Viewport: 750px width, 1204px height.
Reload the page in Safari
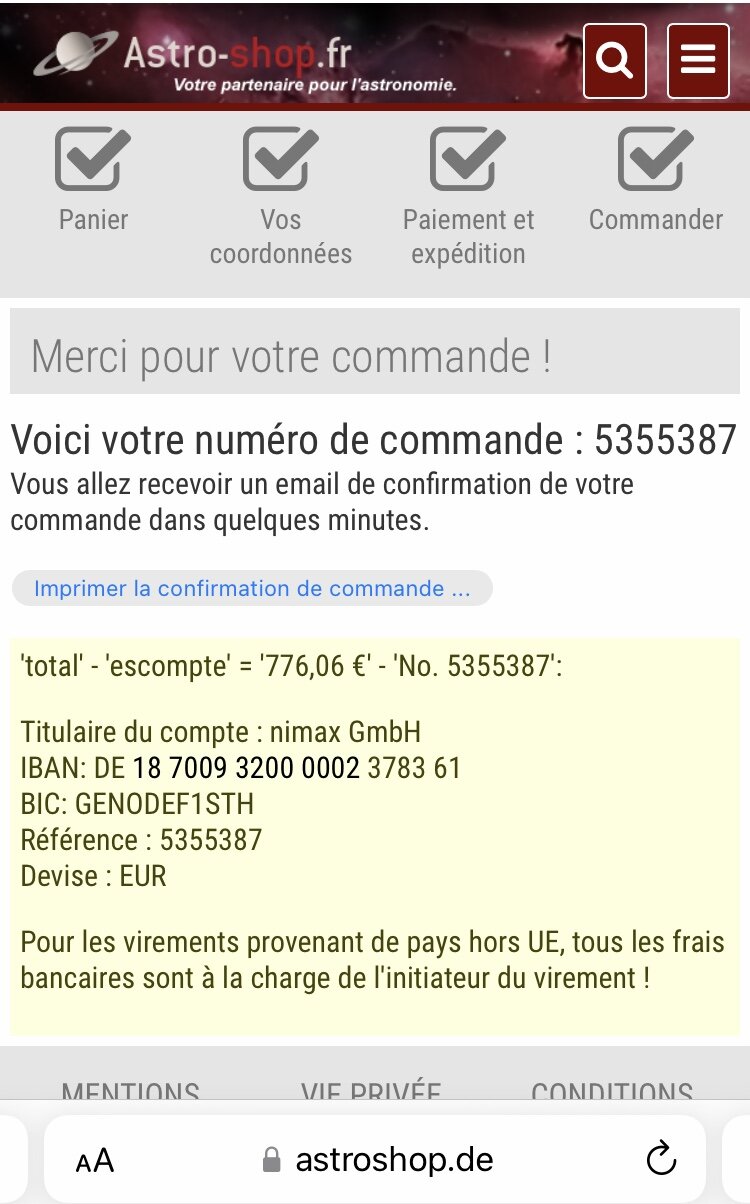661,1160
